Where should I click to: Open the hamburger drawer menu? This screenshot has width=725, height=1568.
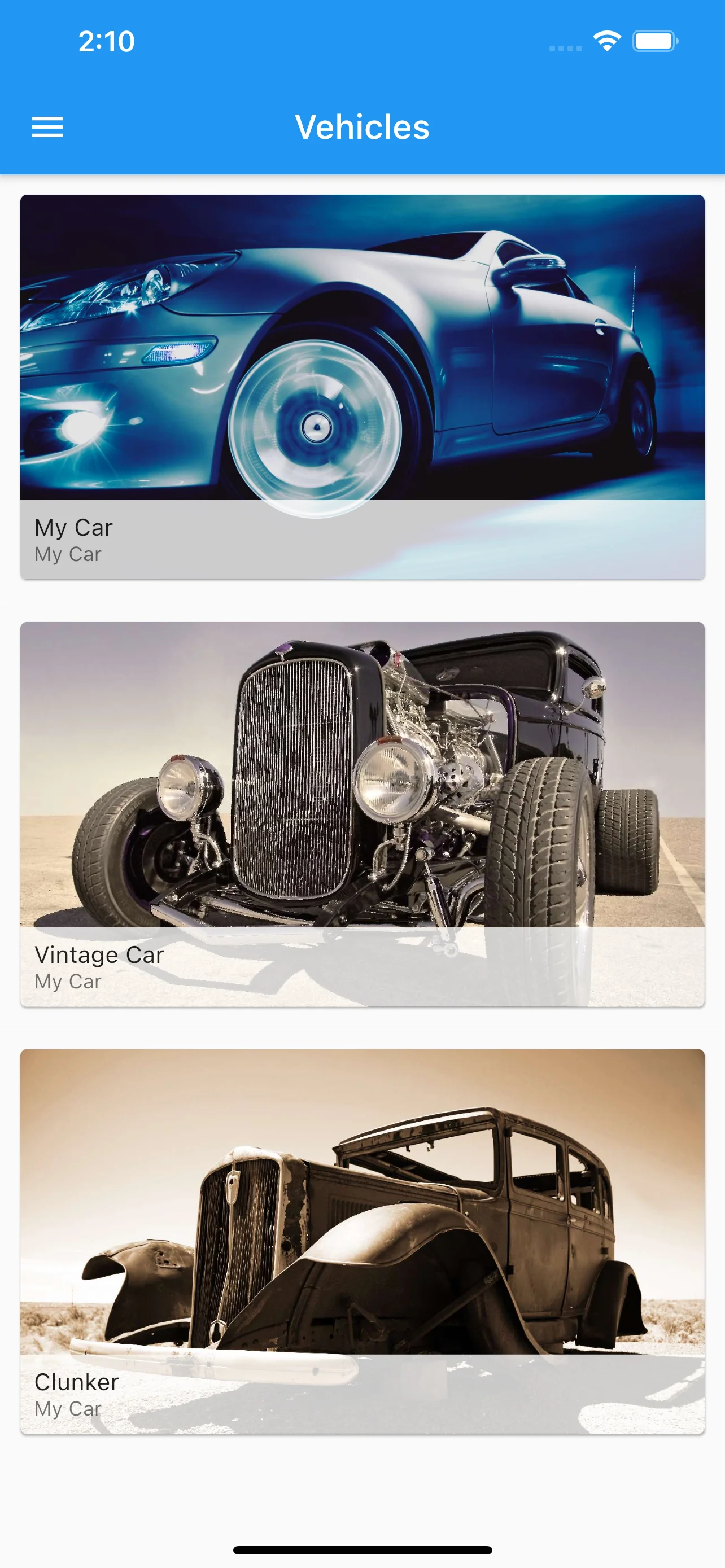[x=47, y=127]
